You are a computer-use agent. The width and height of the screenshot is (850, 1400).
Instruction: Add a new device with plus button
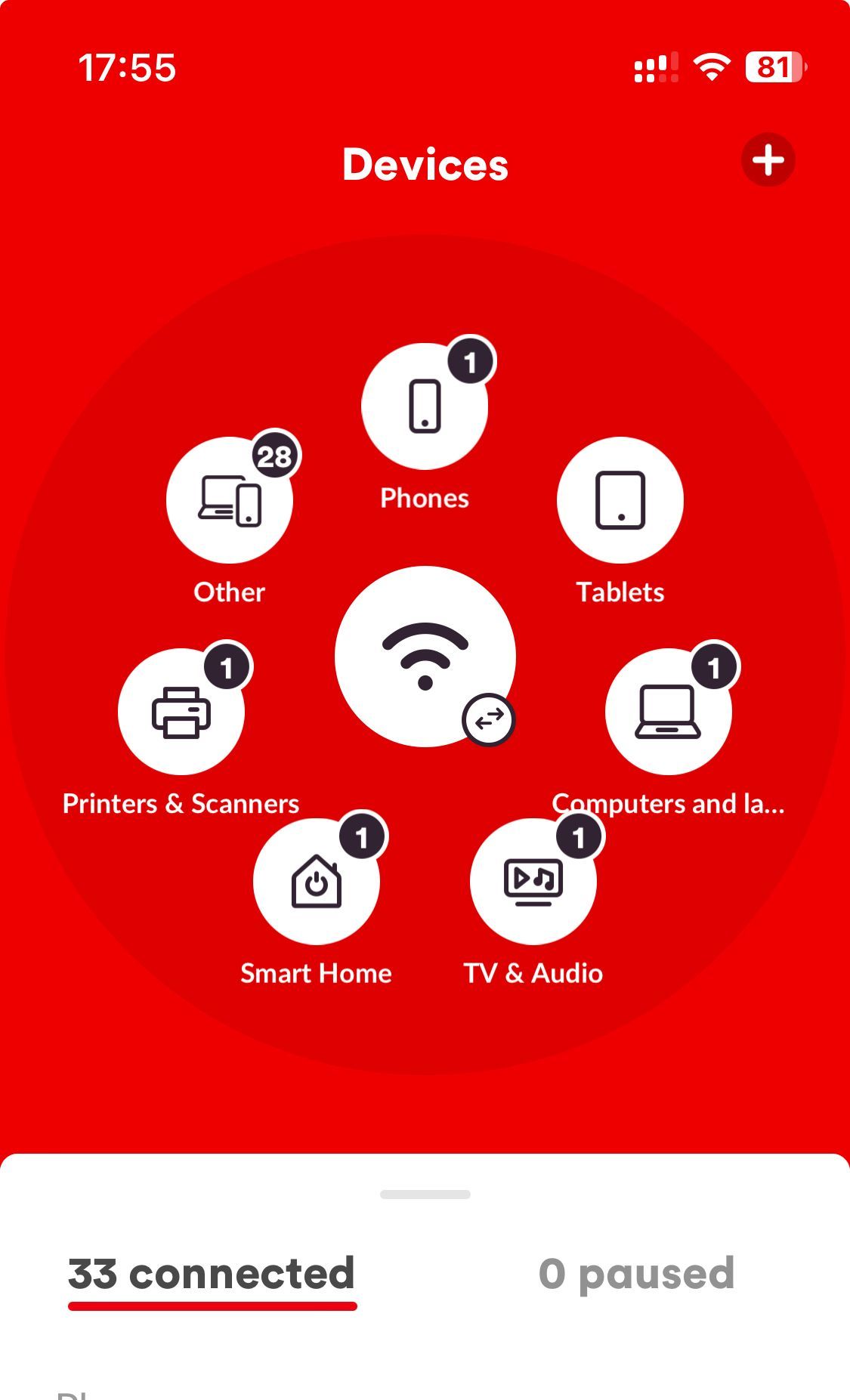click(x=768, y=160)
